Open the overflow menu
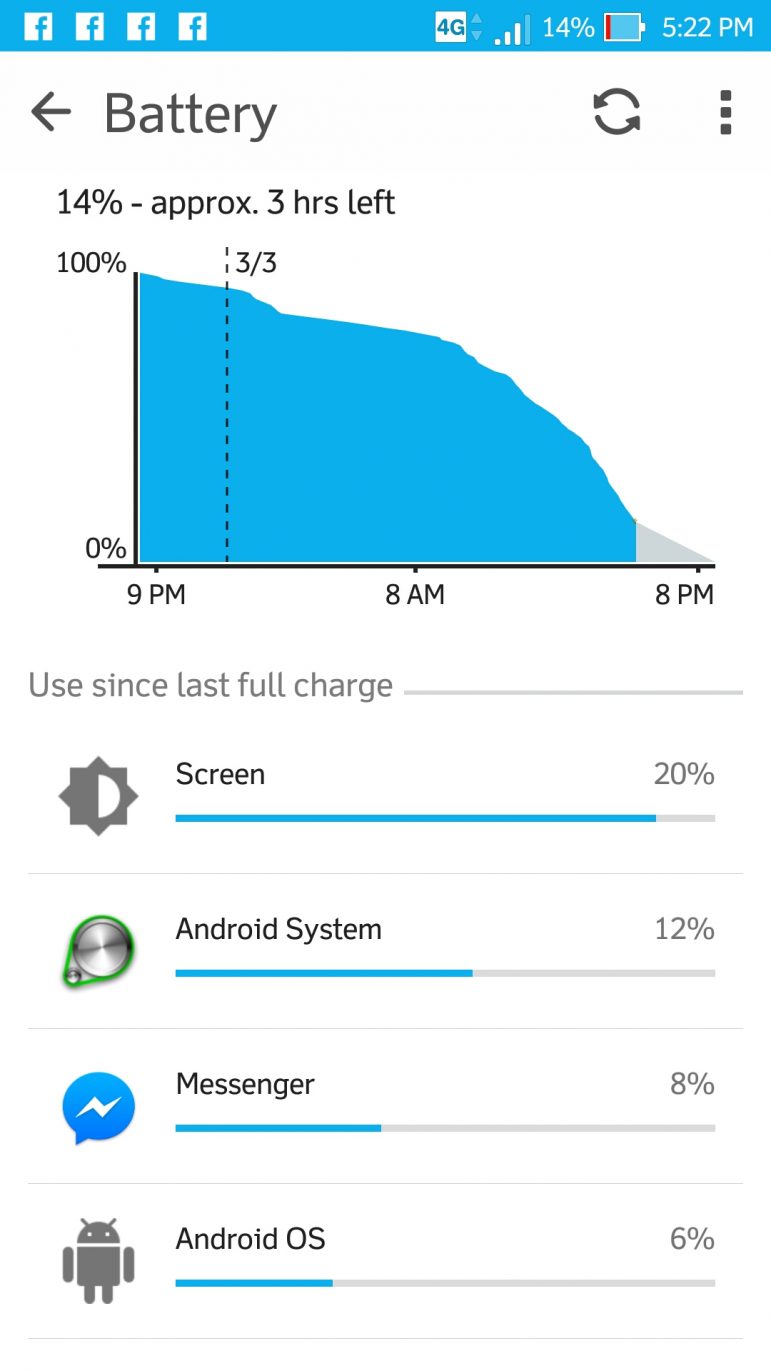This screenshot has height=1371, width=771. pyautogui.click(x=725, y=112)
